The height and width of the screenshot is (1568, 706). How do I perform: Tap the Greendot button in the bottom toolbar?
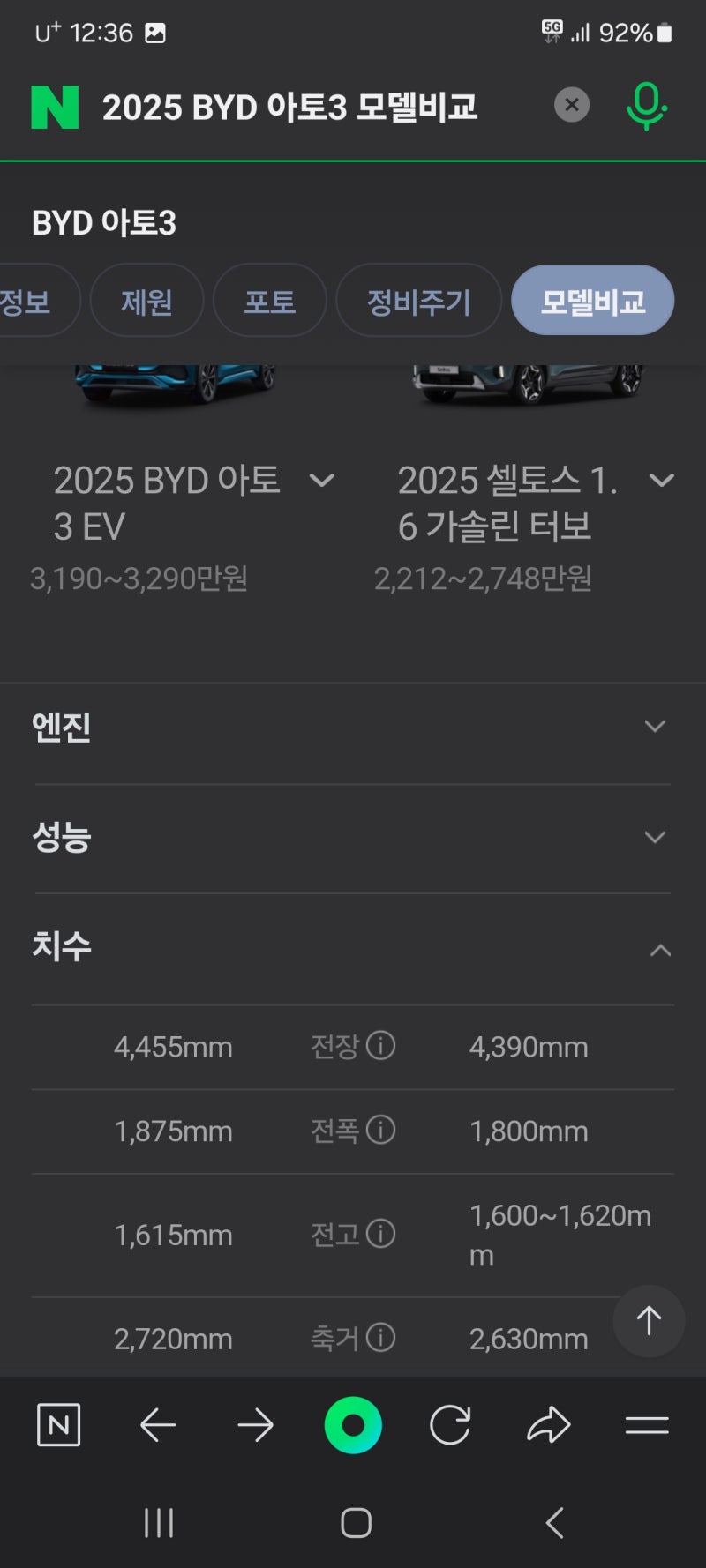click(x=353, y=1423)
